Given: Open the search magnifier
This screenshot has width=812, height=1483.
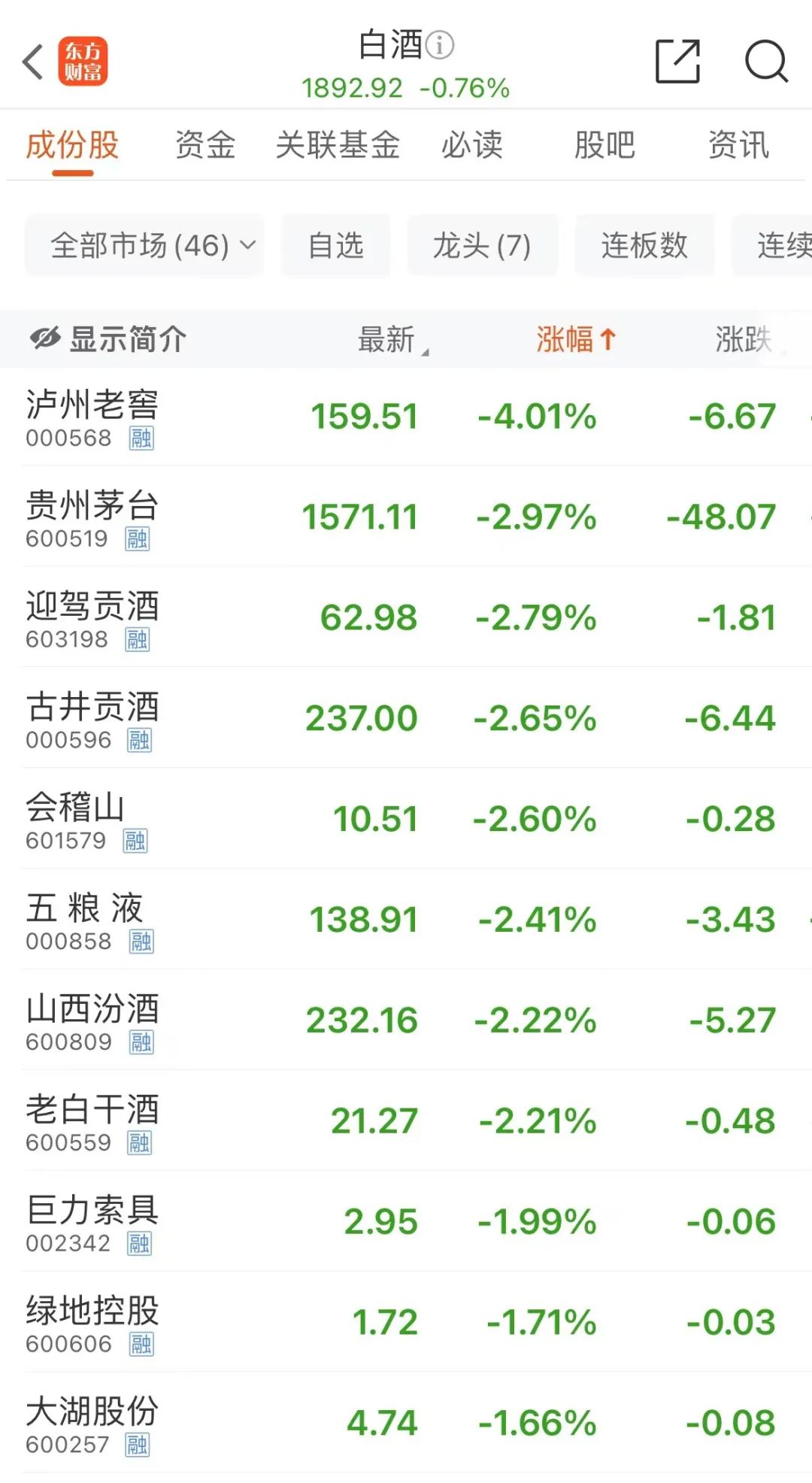Looking at the screenshot, I should pyautogui.click(x=765, y=62).
